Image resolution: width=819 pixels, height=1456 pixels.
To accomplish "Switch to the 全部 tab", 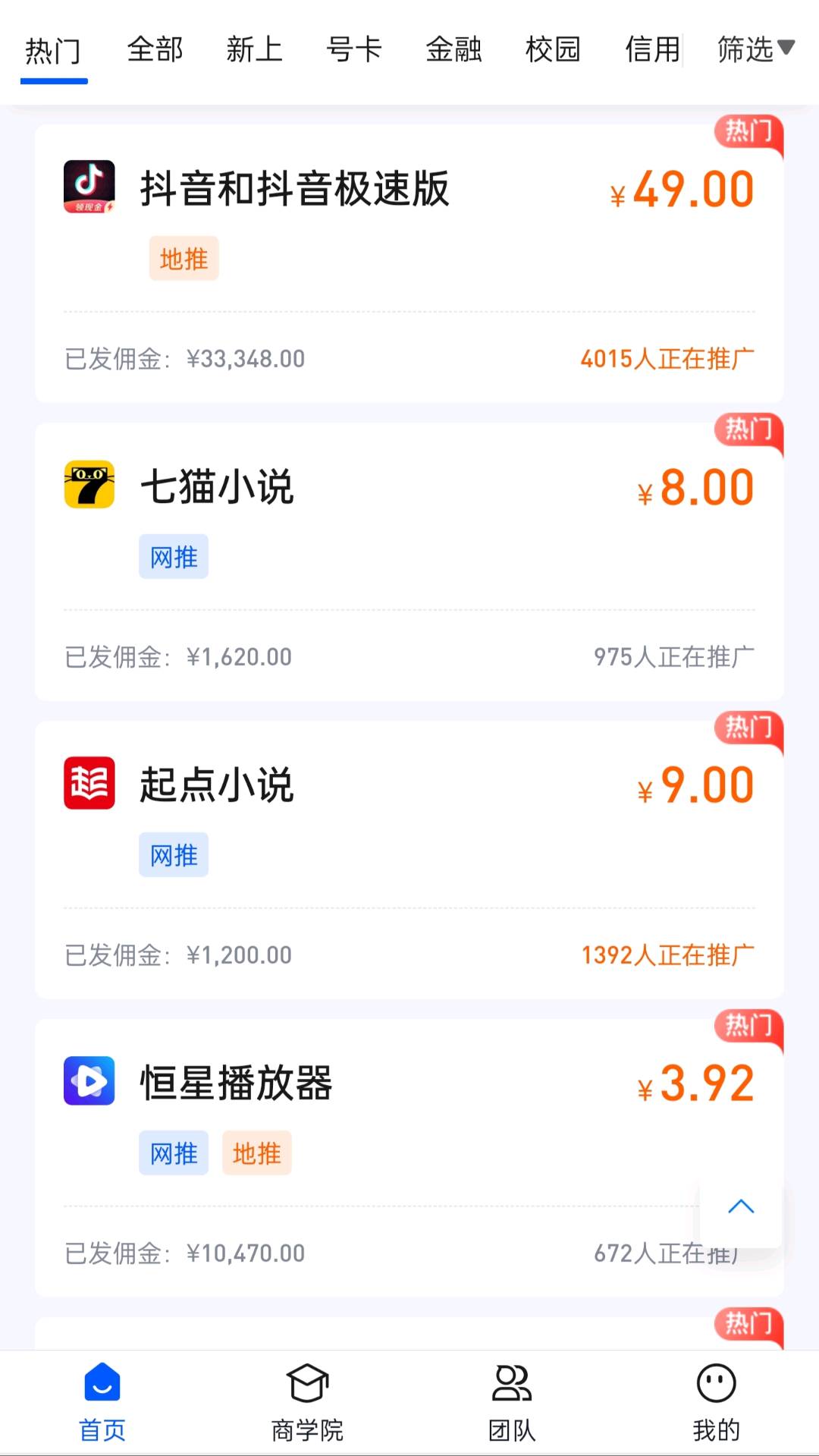I will point(155,50).
